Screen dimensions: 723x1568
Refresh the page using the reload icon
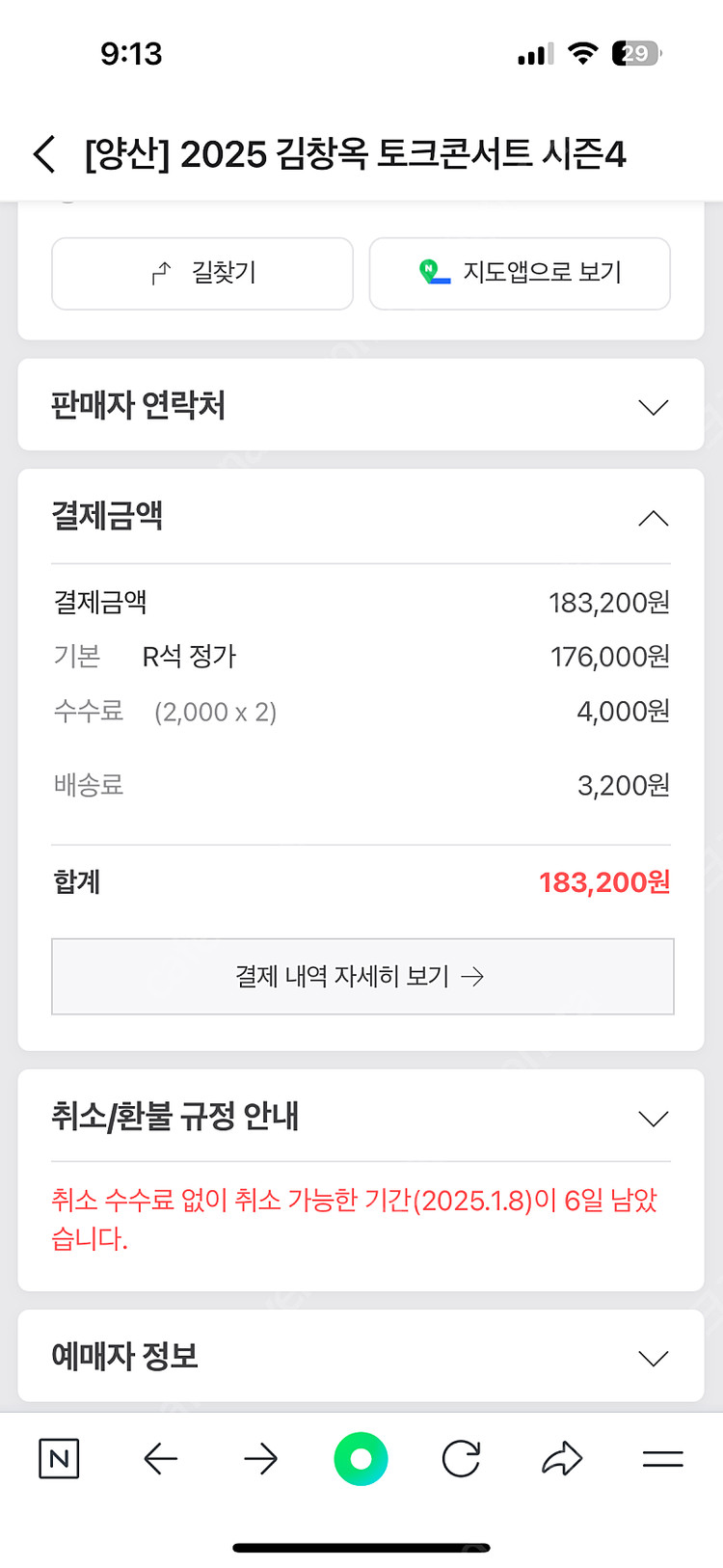[x=462, y=1459]
